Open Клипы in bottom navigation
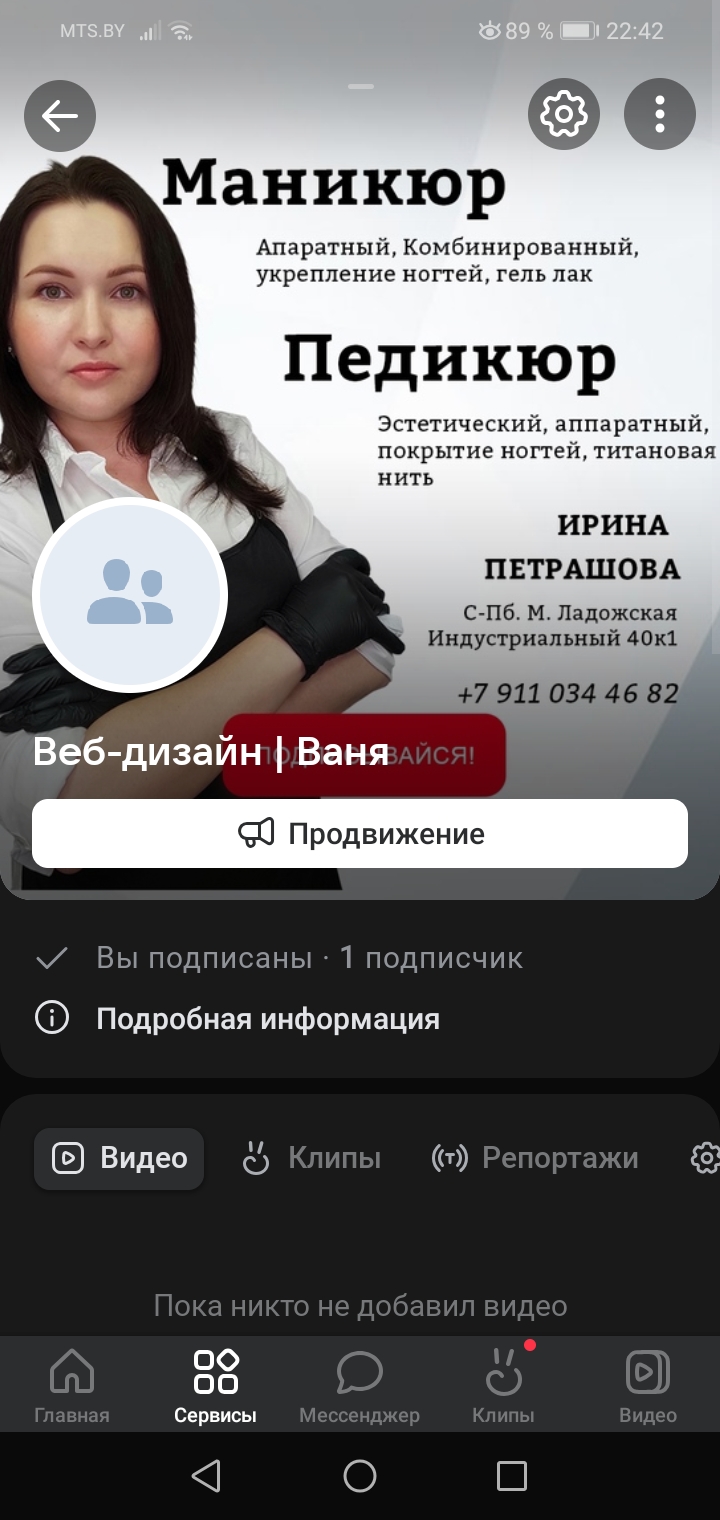 [x=503, y=1385]
